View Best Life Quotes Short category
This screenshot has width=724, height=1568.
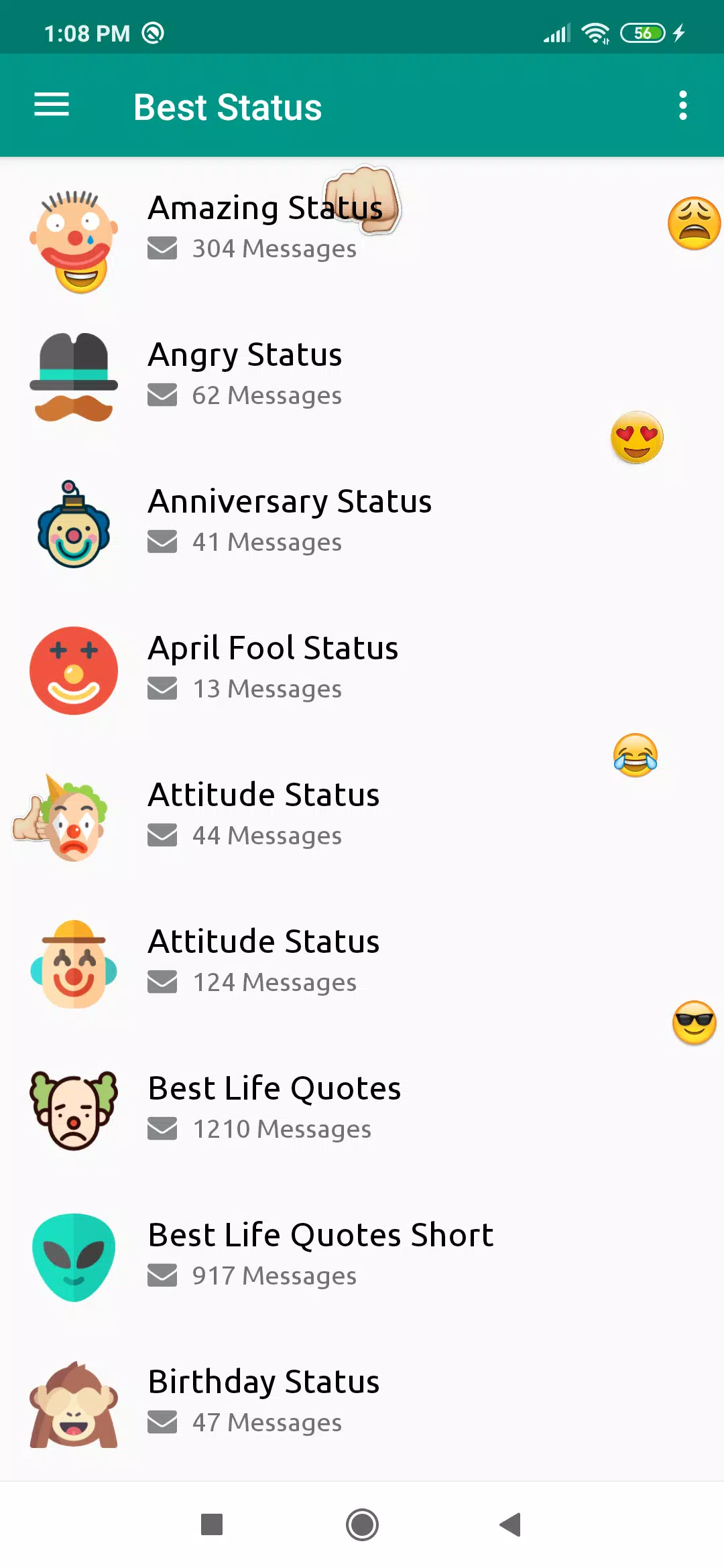tap(362, 1258)
